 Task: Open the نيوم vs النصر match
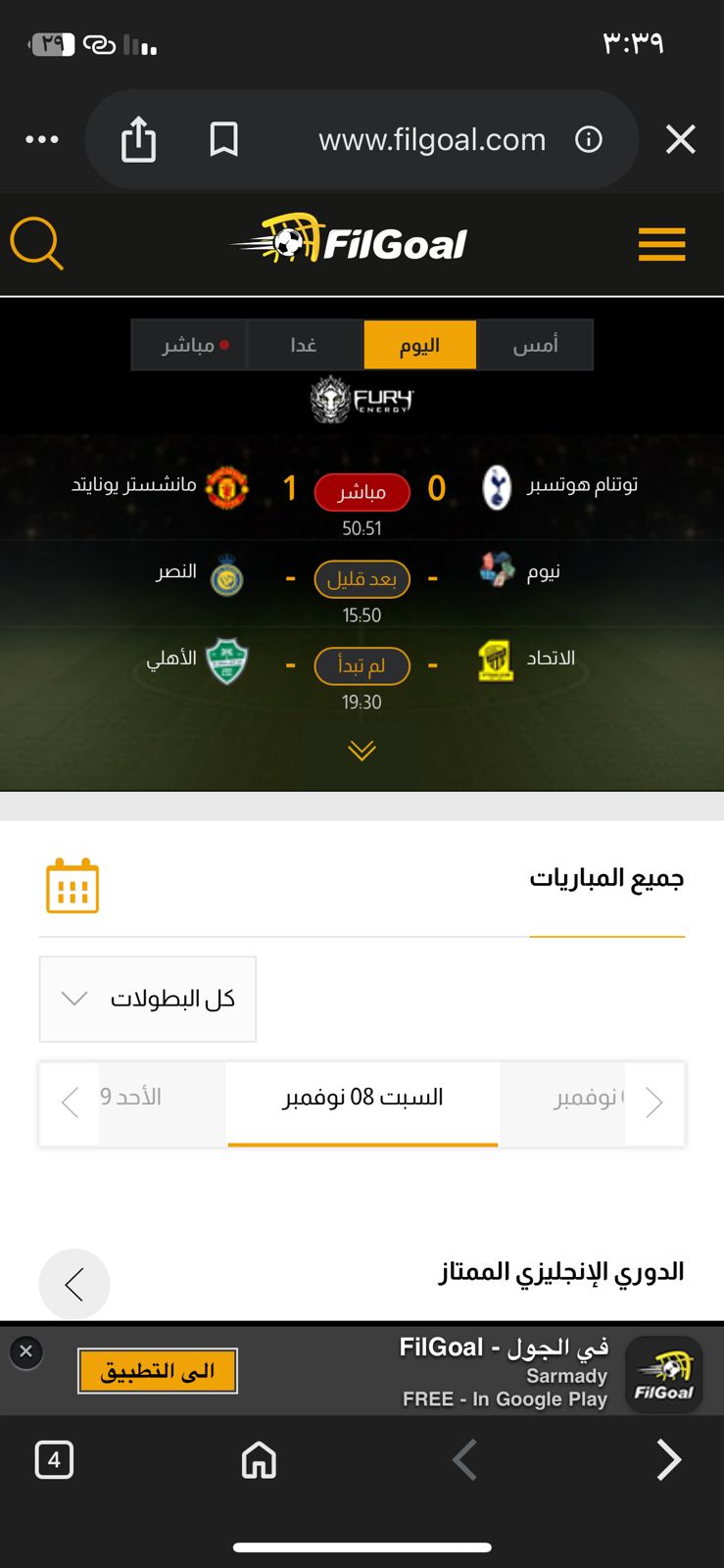point(362,579)
